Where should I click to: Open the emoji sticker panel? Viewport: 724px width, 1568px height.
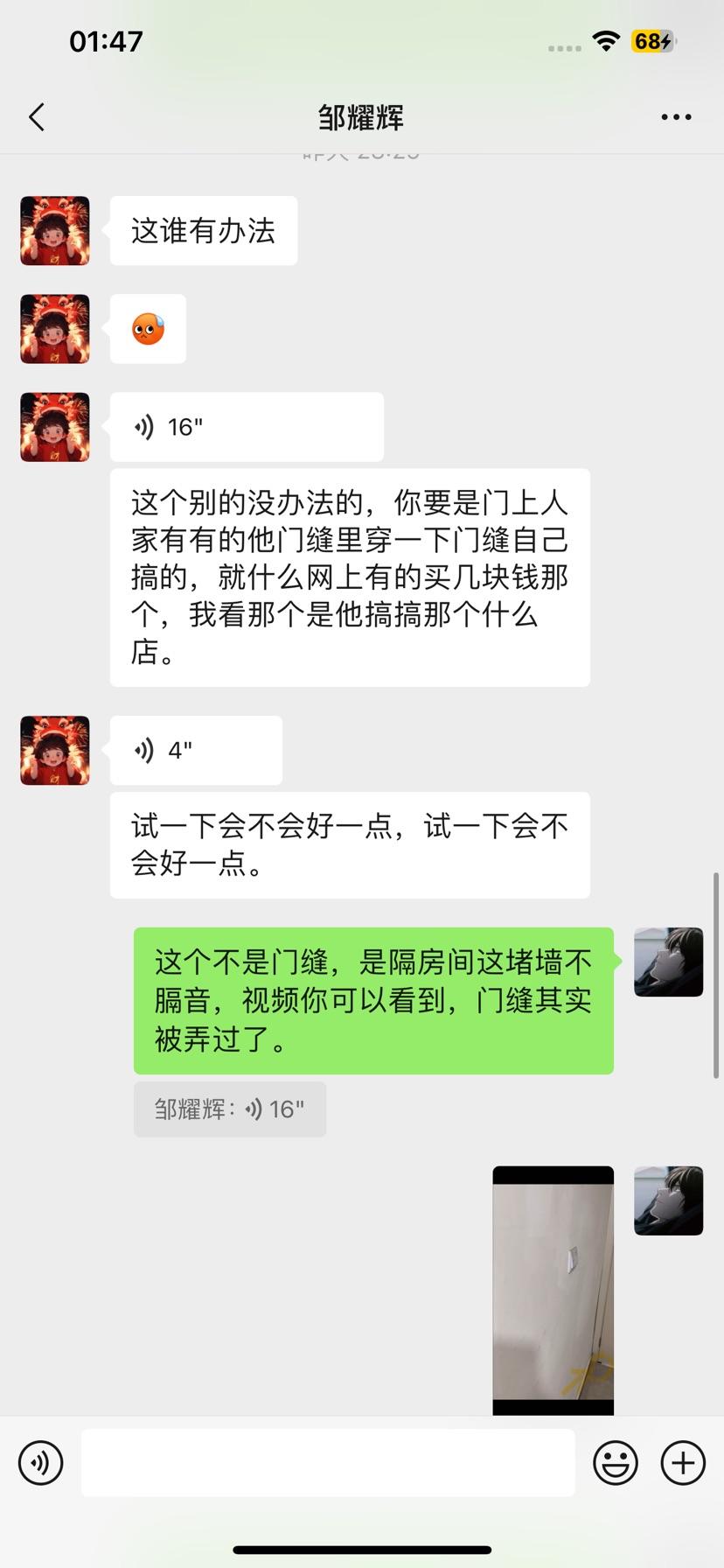click(616, 1462)
